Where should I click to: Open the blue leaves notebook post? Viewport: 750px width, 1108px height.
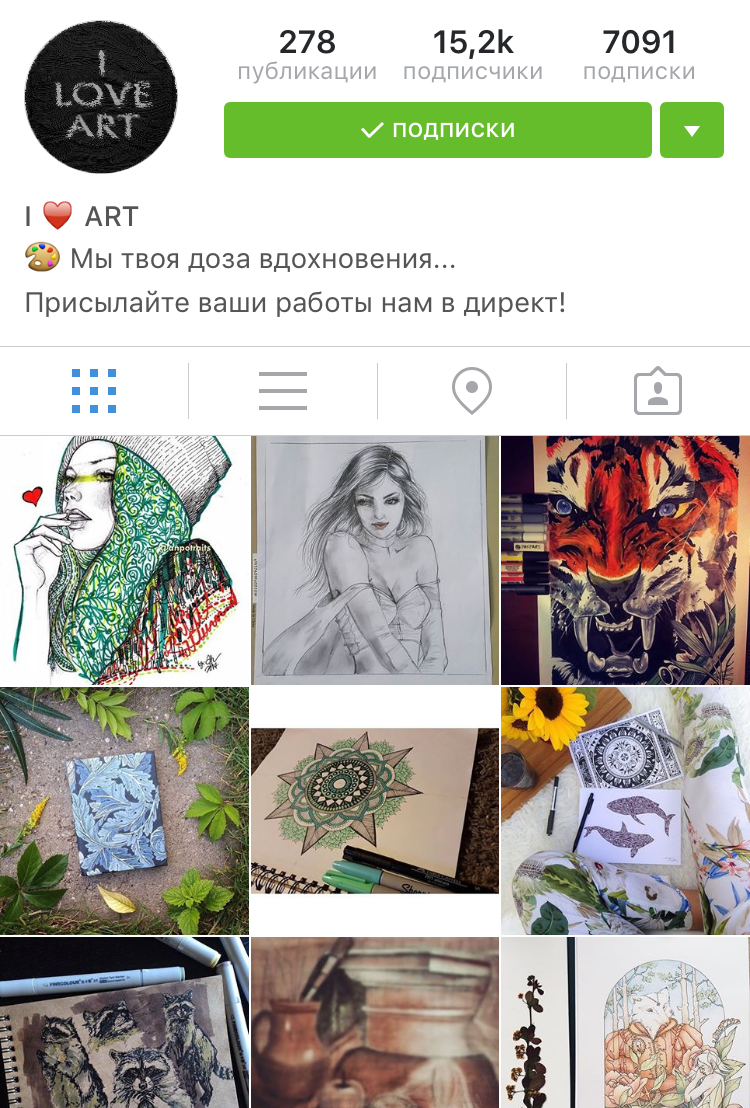tap(124, 810)
